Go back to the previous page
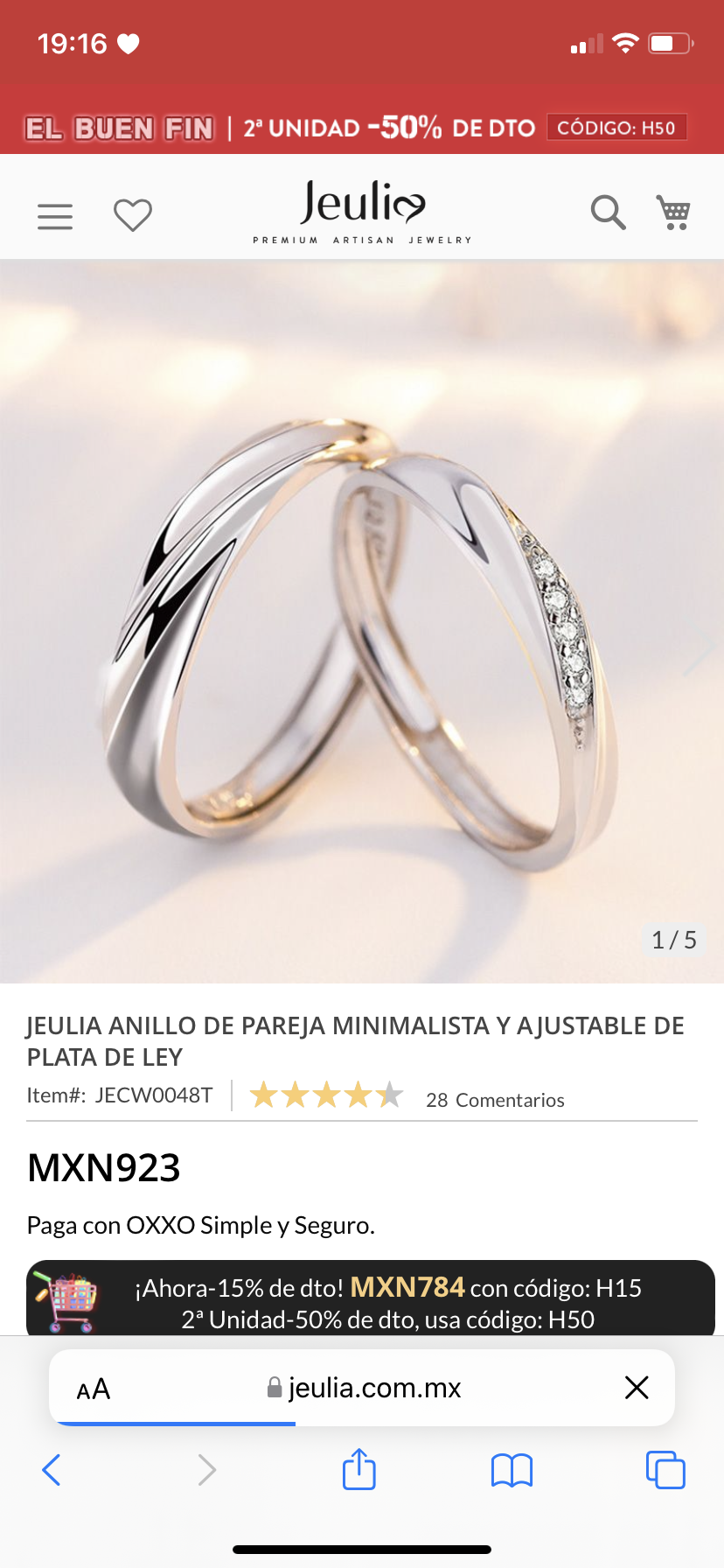The height and width of the screenshot is (1568, 724). 52,1470
